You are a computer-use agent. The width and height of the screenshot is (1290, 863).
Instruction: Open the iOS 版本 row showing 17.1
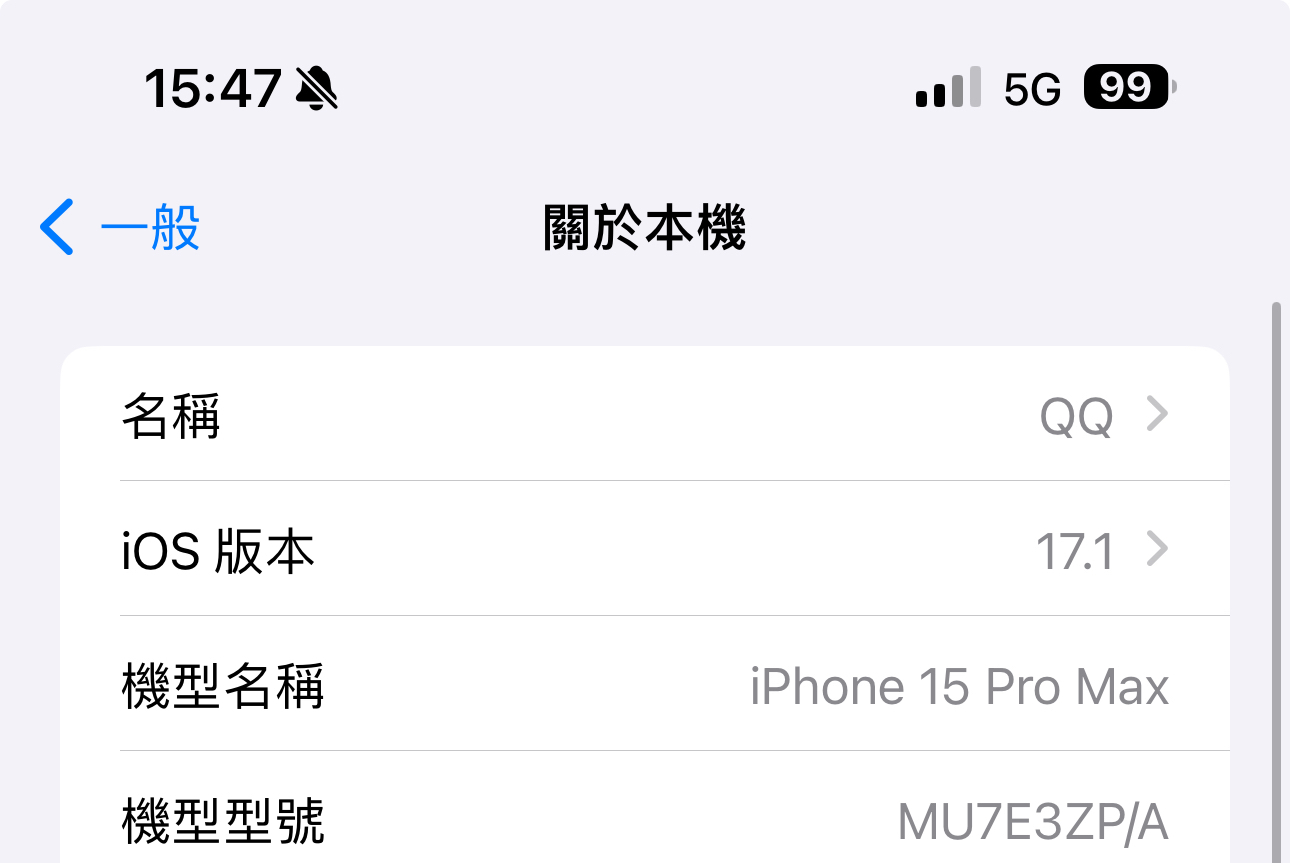point(644,549)
